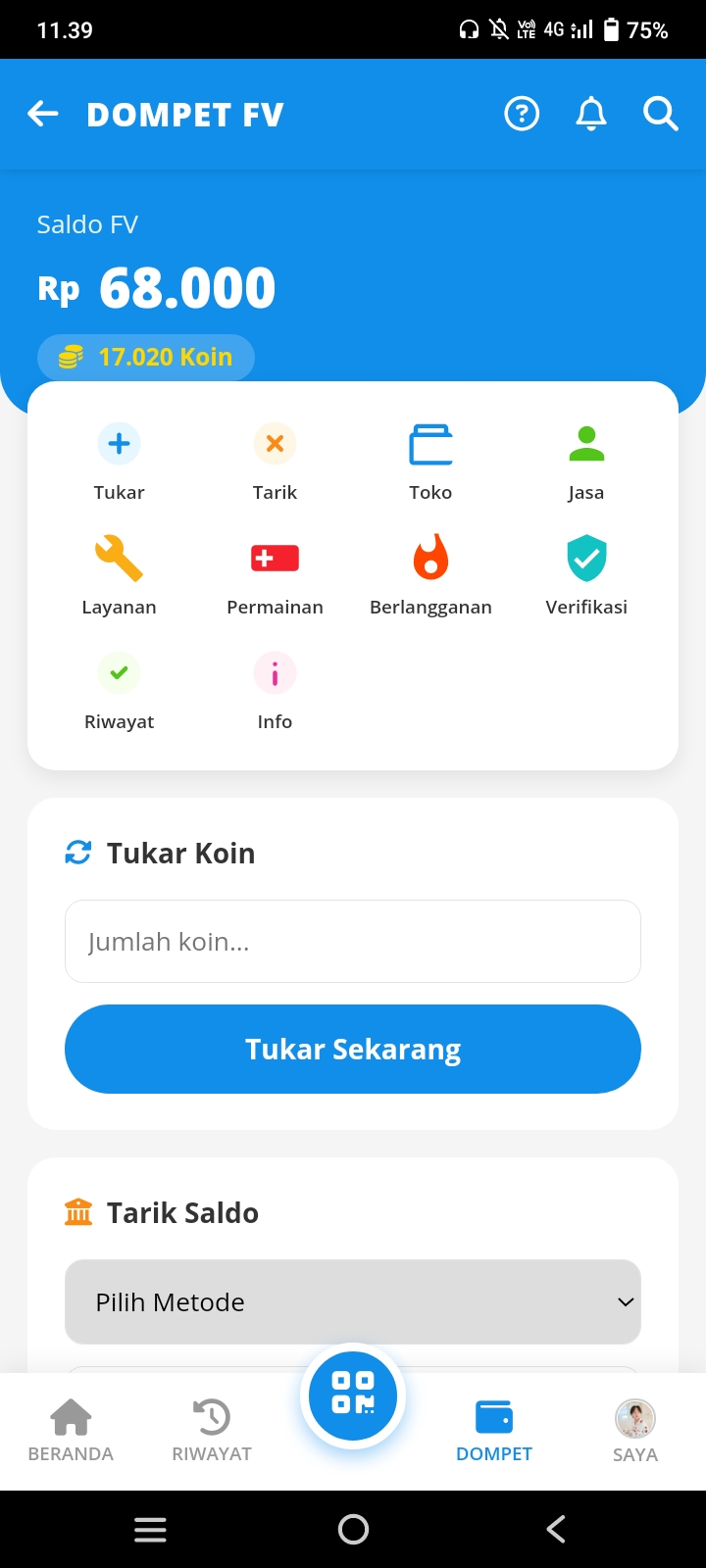Image resolution: width=706 pixels, height=1568 pixels.
Task: Tap the Tukar Sekarang button
Action: tap(353, 1049)
